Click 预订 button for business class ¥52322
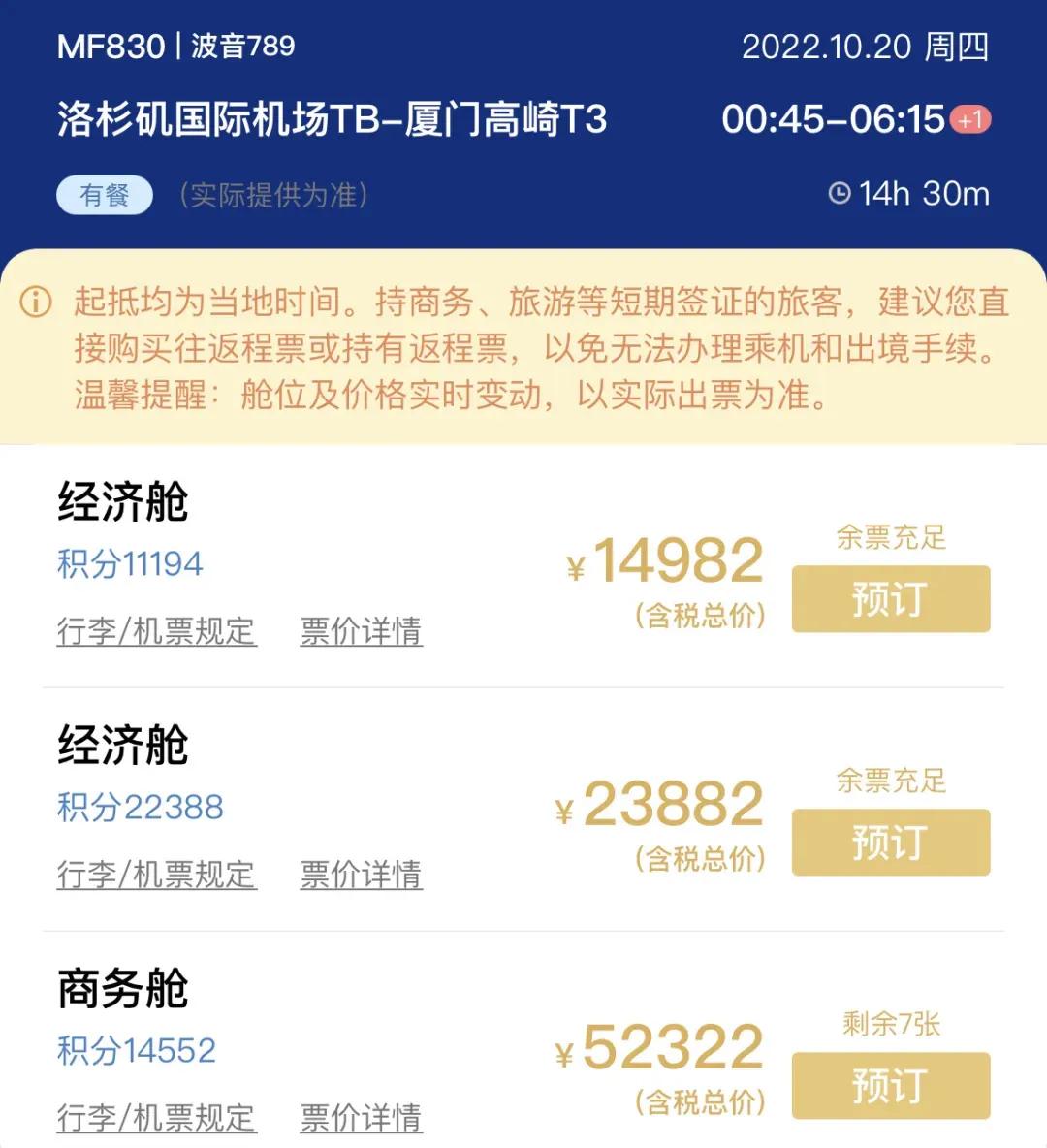The height and width of the screenshot is (1148, 1047). click(x=890, y=1085)
